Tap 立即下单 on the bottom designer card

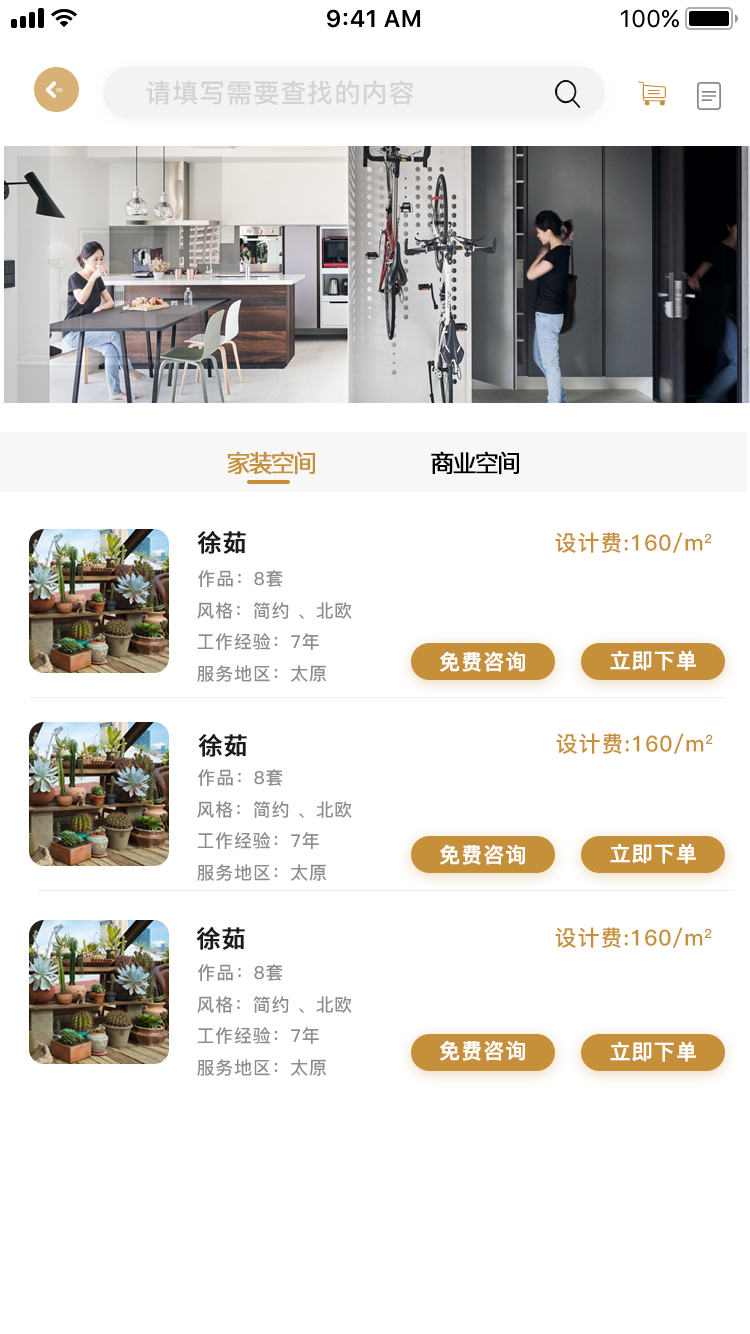[653, 1052]
